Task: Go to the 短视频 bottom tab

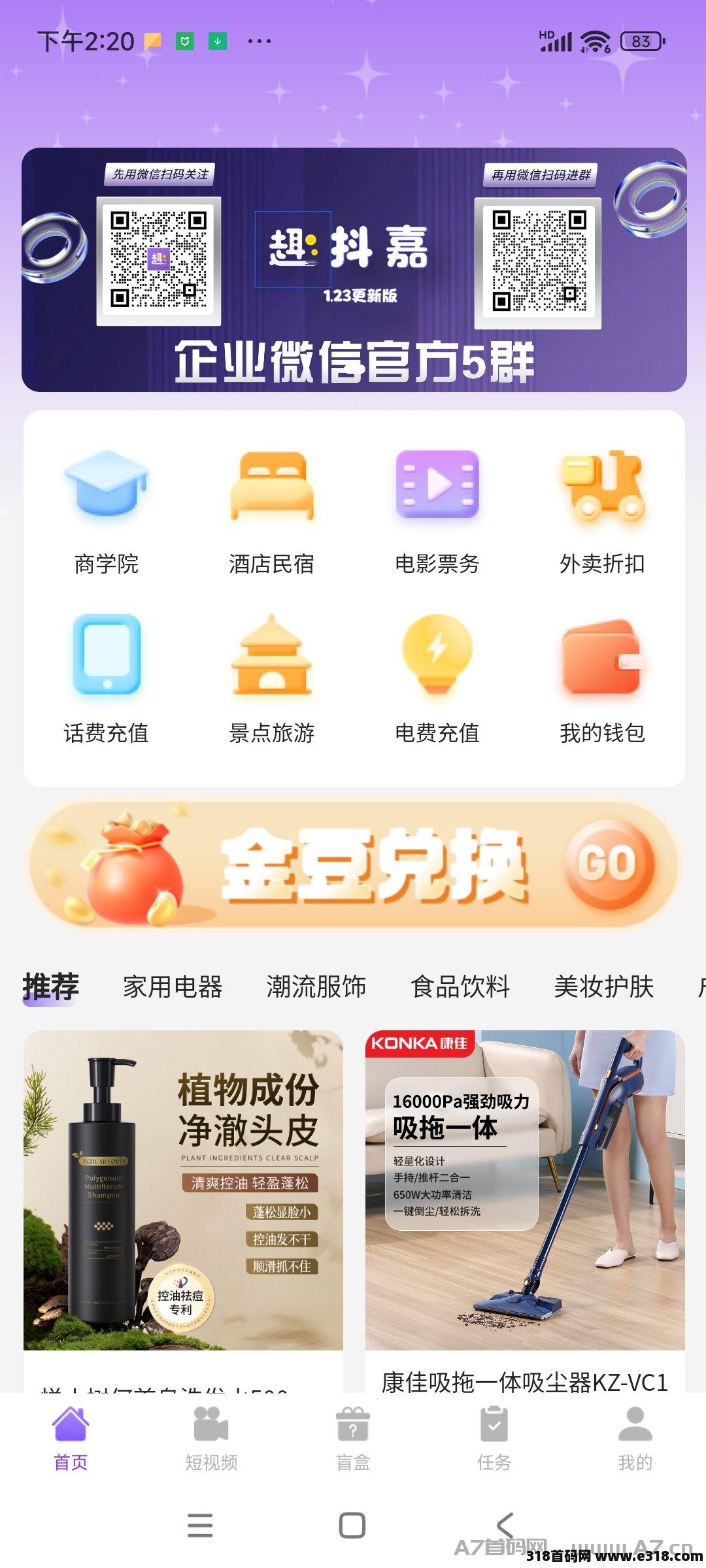Action: pyautogui.click(x=211, y=1439)
